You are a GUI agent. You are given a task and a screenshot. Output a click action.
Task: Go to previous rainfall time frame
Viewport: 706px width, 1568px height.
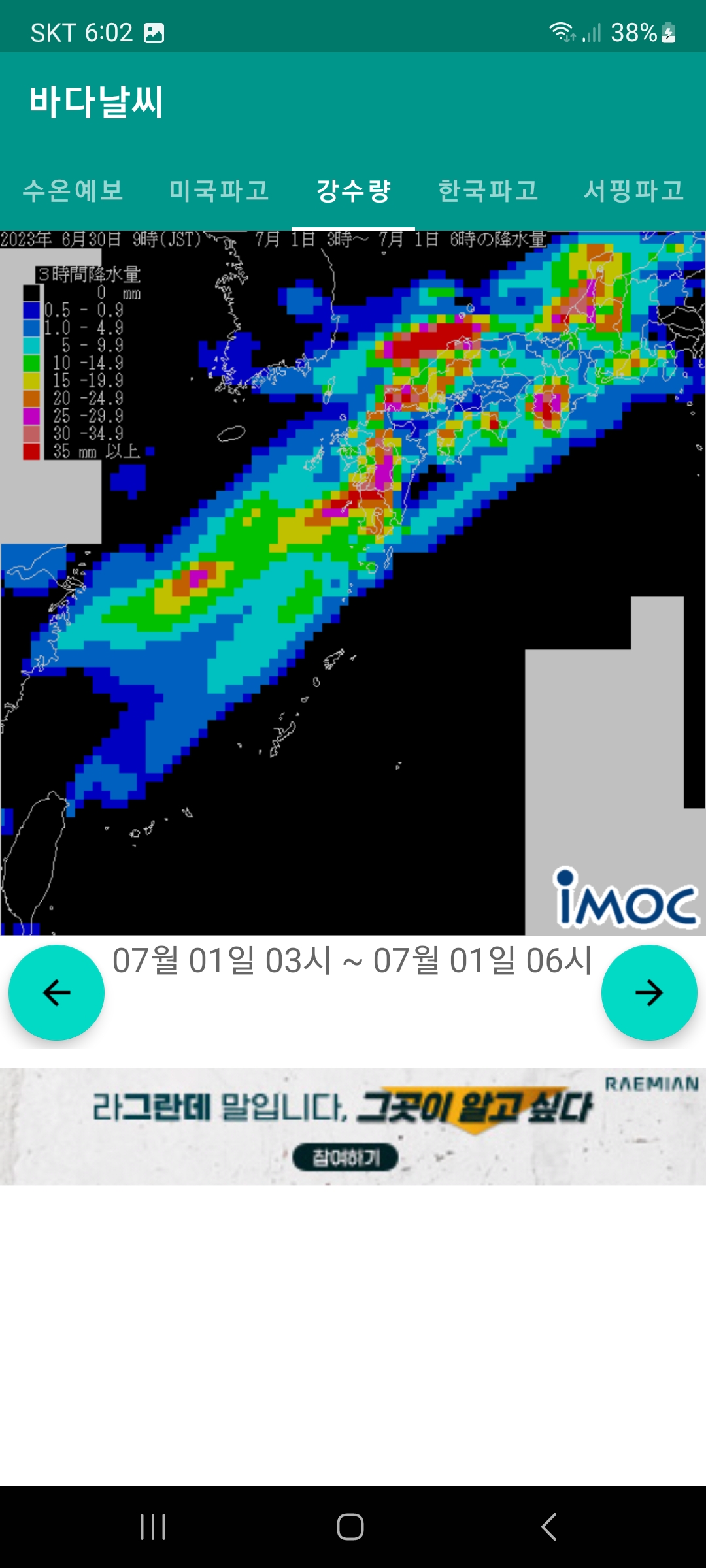(x=56, y=992)
